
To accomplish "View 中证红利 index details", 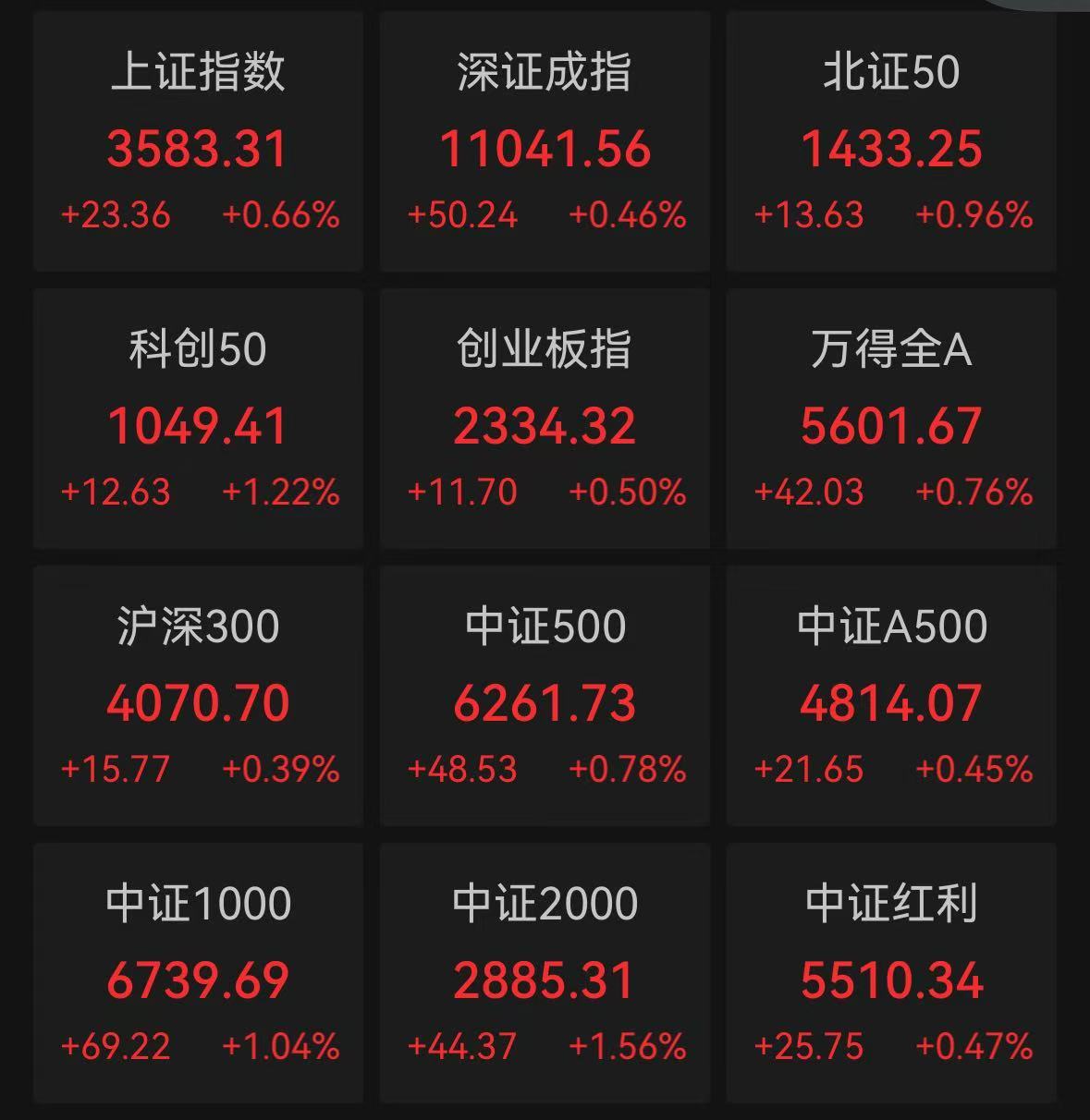I will point(891,973).
